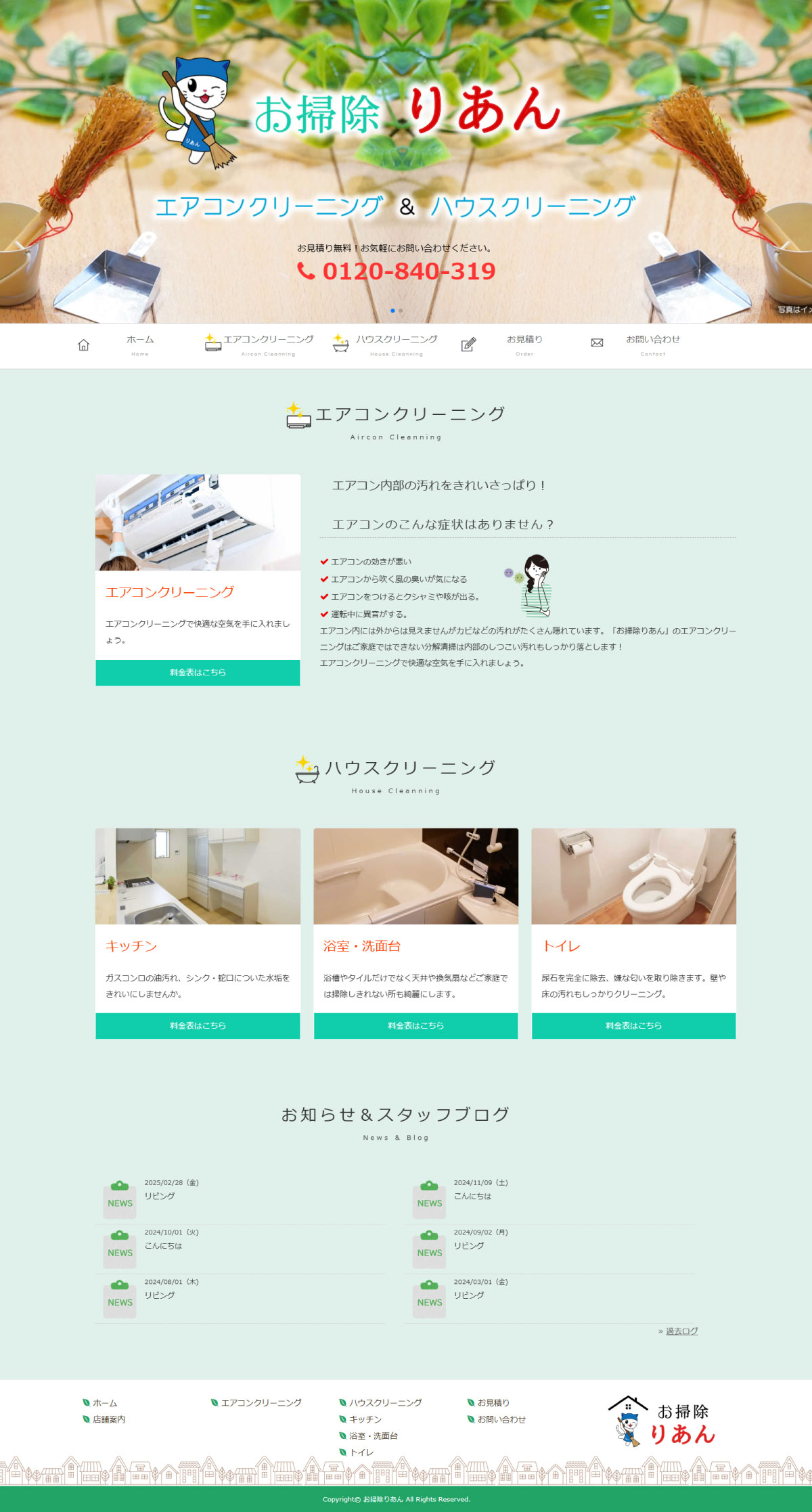View price list for 浴室・洗面台

click(x=415, y=1025)
